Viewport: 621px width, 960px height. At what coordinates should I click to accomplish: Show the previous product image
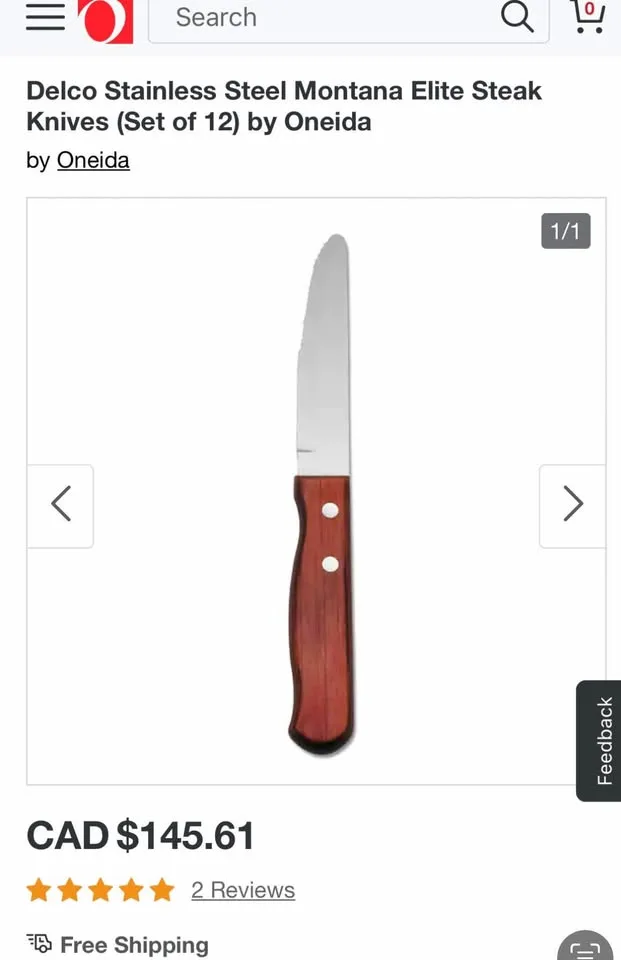tap(61, 505)
